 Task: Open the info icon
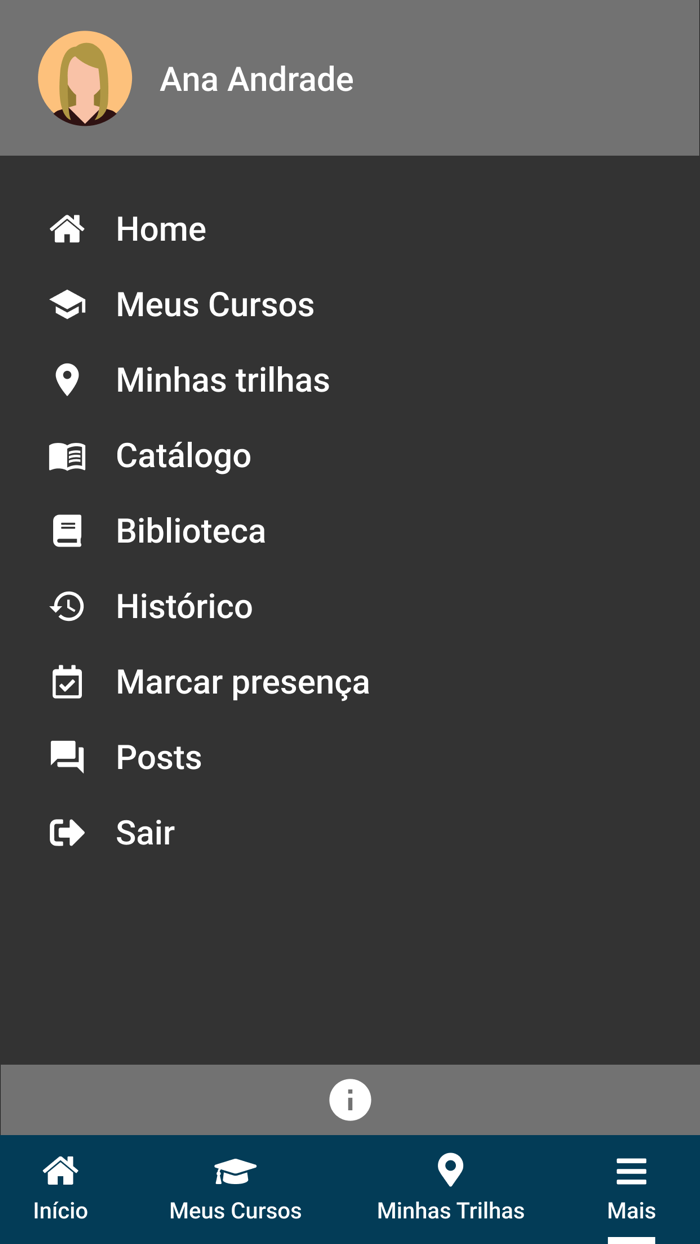tap(350, 1100)
